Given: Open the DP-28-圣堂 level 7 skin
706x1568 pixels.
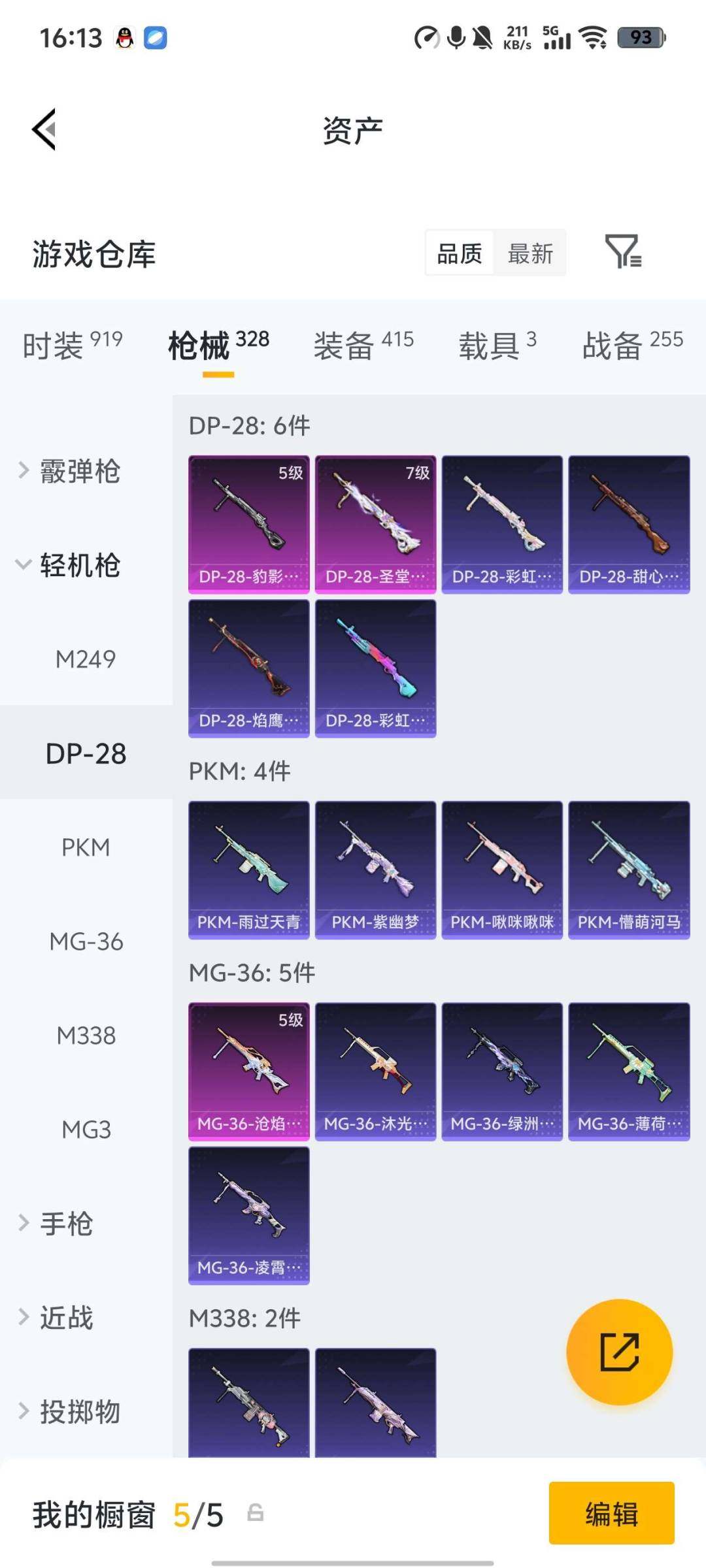Looking at the screenshot, I should coord(375,525).
